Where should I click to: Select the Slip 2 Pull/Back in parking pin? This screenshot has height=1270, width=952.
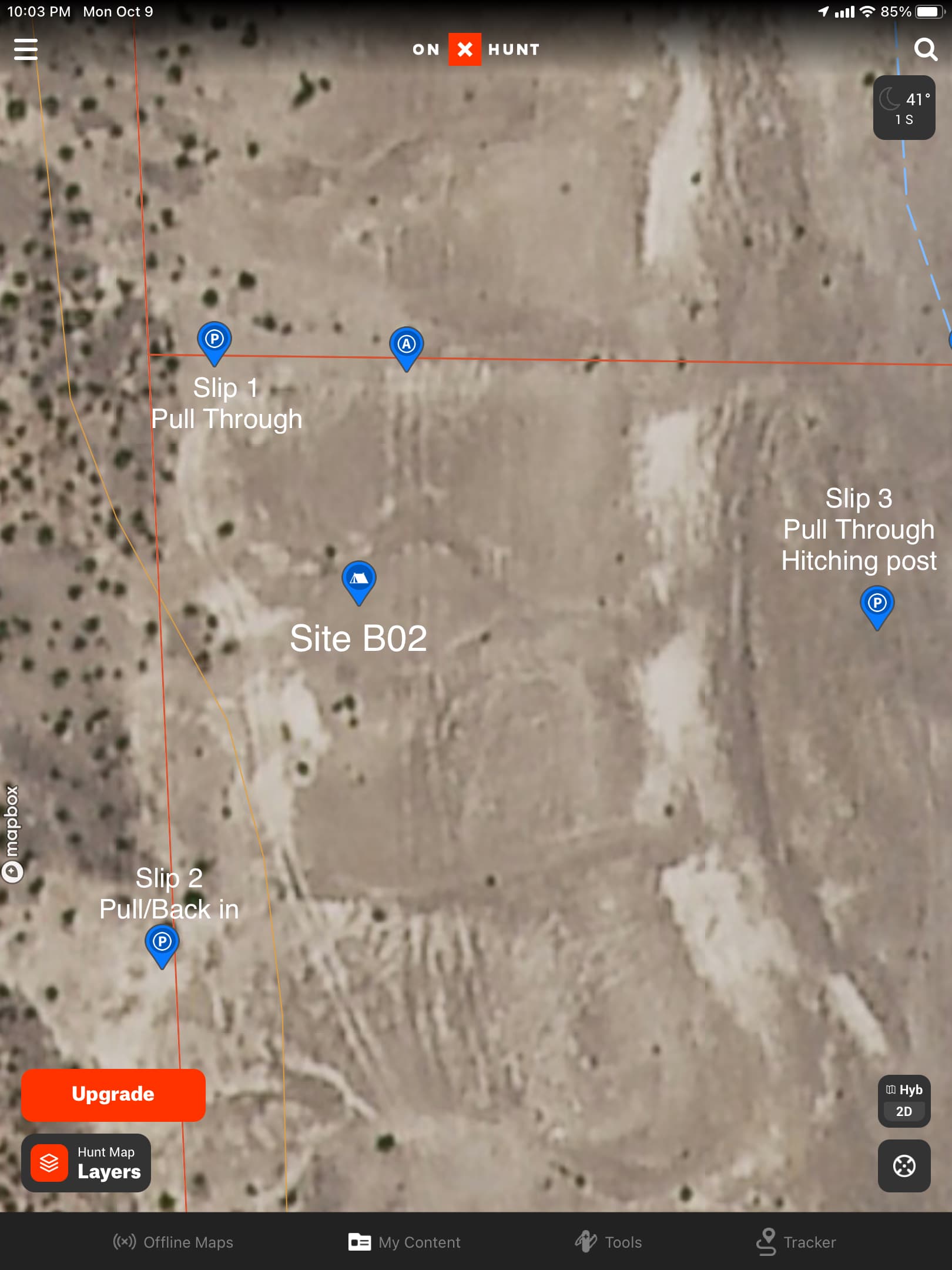[163, 943]
